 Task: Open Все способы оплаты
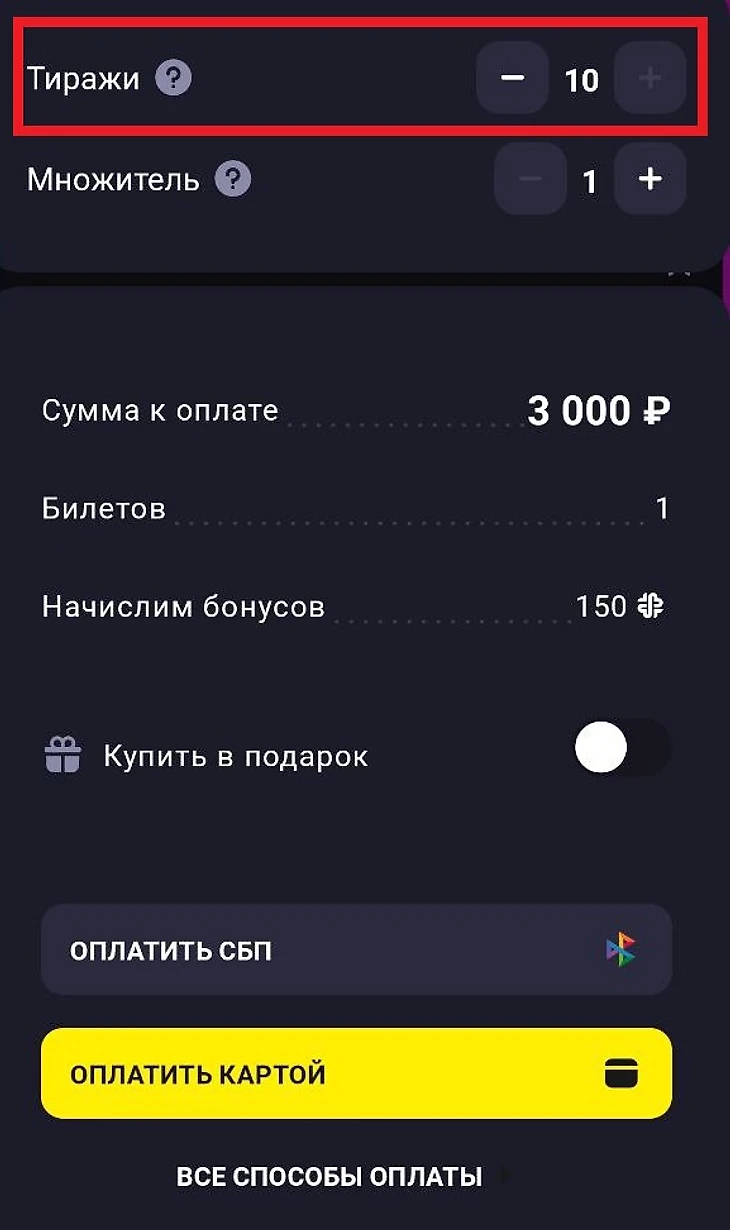tap(330, 1177)
